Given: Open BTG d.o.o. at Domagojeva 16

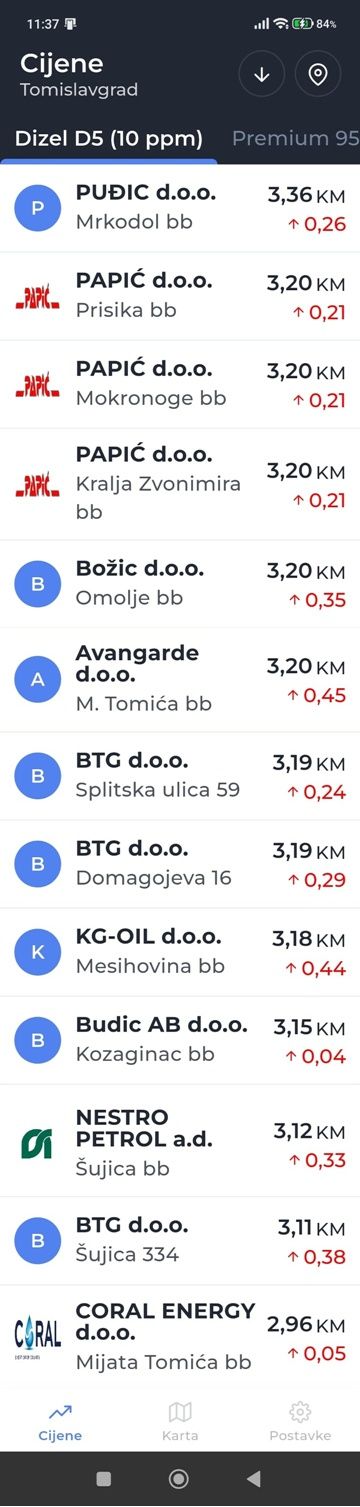Looking at the screenshot, I should [x=180, y=864].
